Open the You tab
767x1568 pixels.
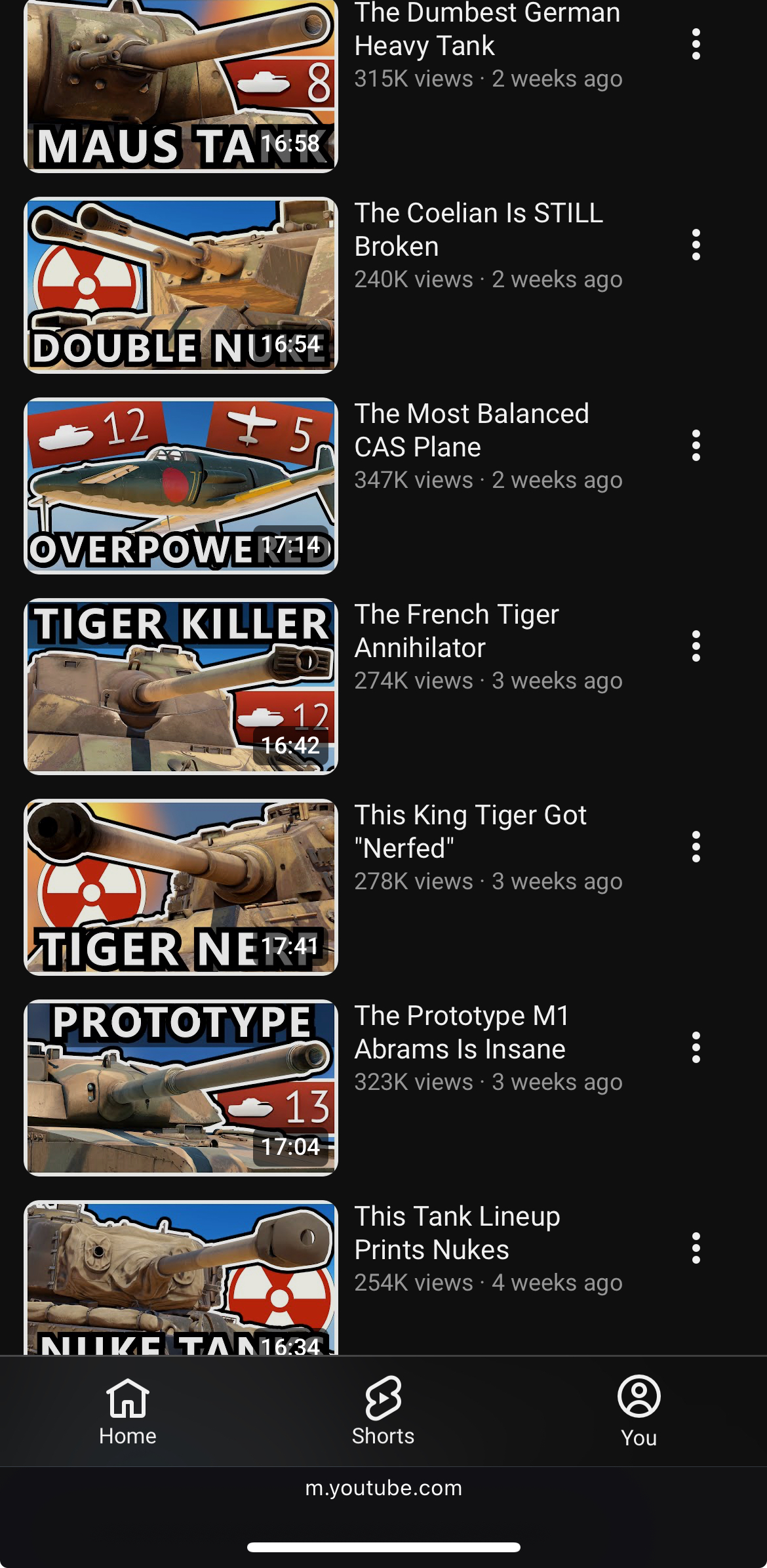[639, 1411]
